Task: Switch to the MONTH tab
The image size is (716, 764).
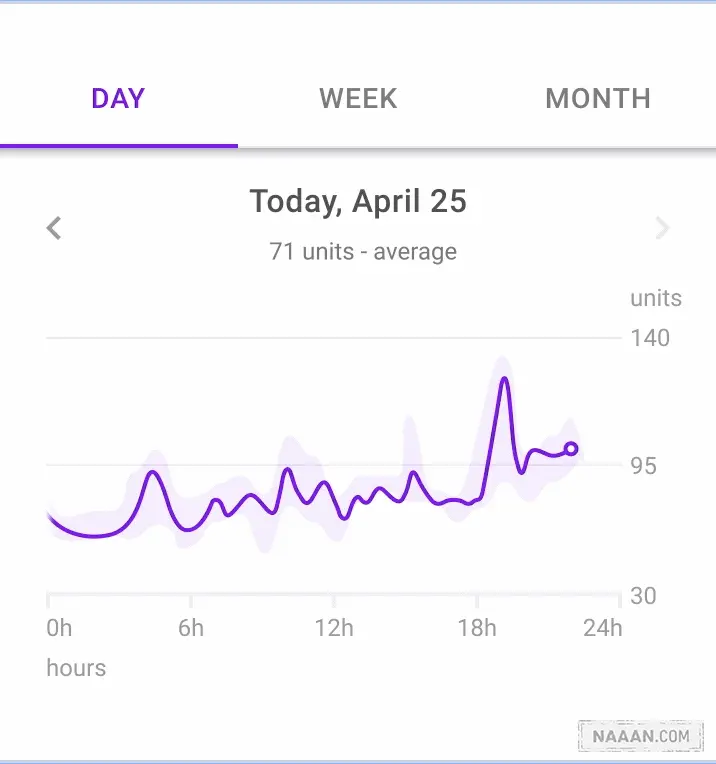Action: 597,99
